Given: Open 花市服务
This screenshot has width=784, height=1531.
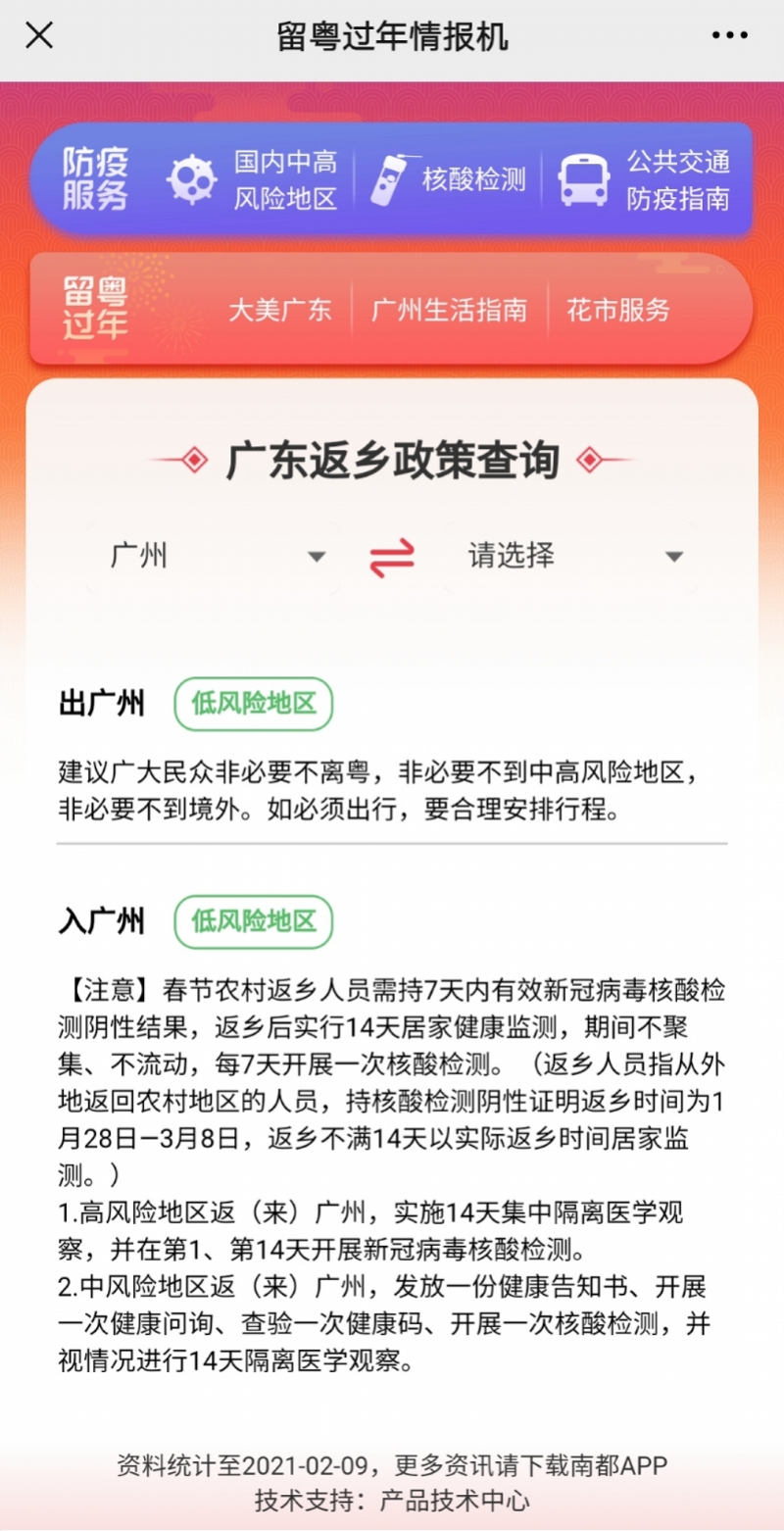Looking at the screenshot, I should tap(617, 311).
